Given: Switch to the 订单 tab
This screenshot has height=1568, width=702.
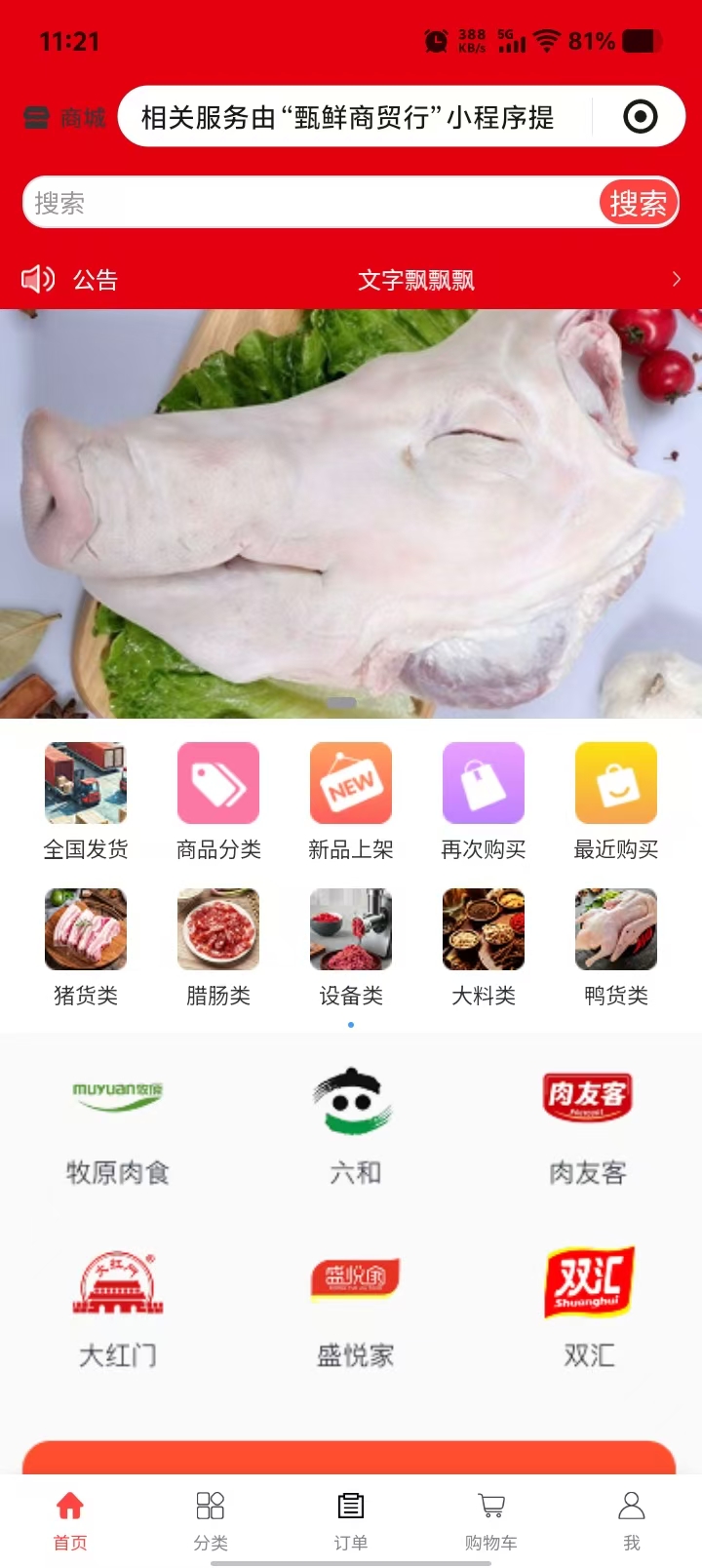Looking at the screenshot, I should (x=351, y=1519).
